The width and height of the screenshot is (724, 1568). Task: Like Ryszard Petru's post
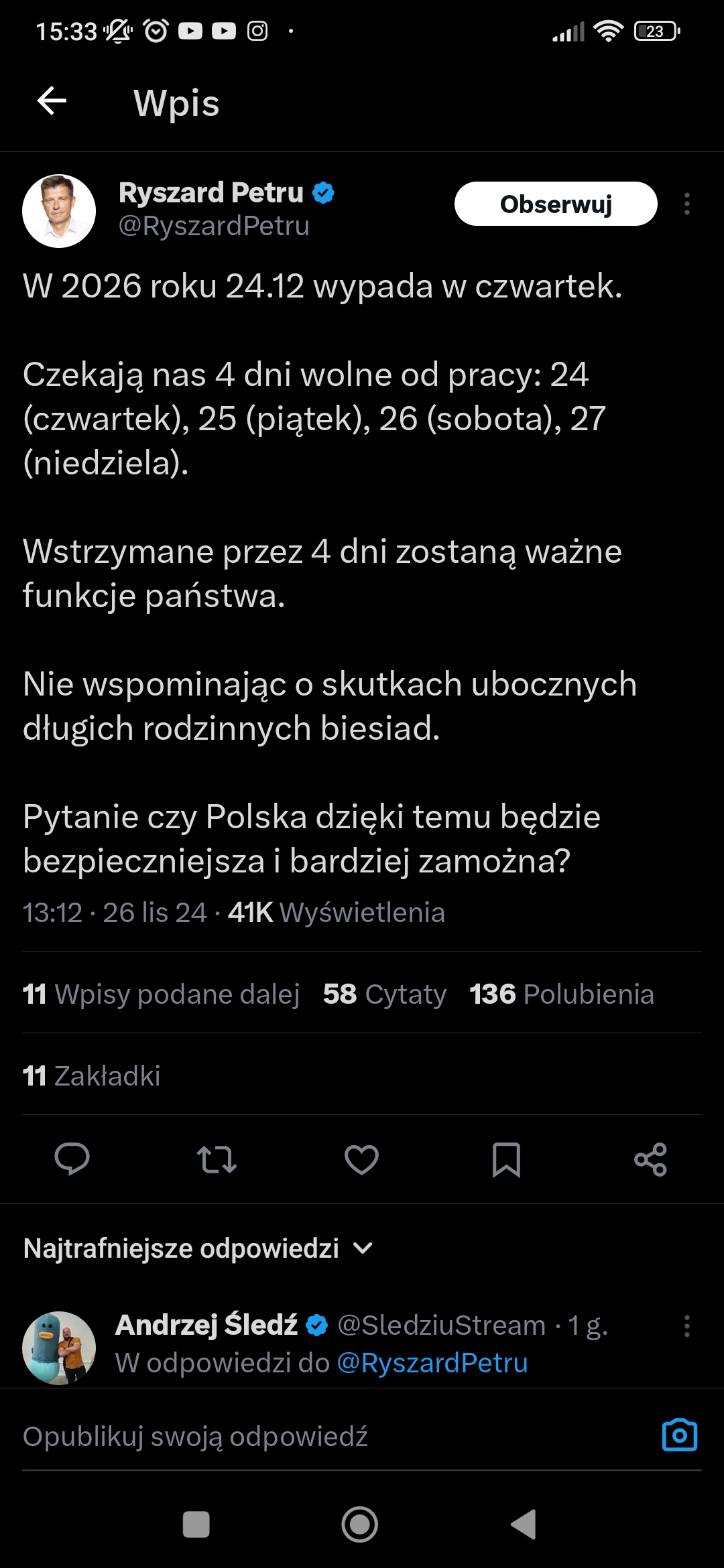tap(361, 1159)
